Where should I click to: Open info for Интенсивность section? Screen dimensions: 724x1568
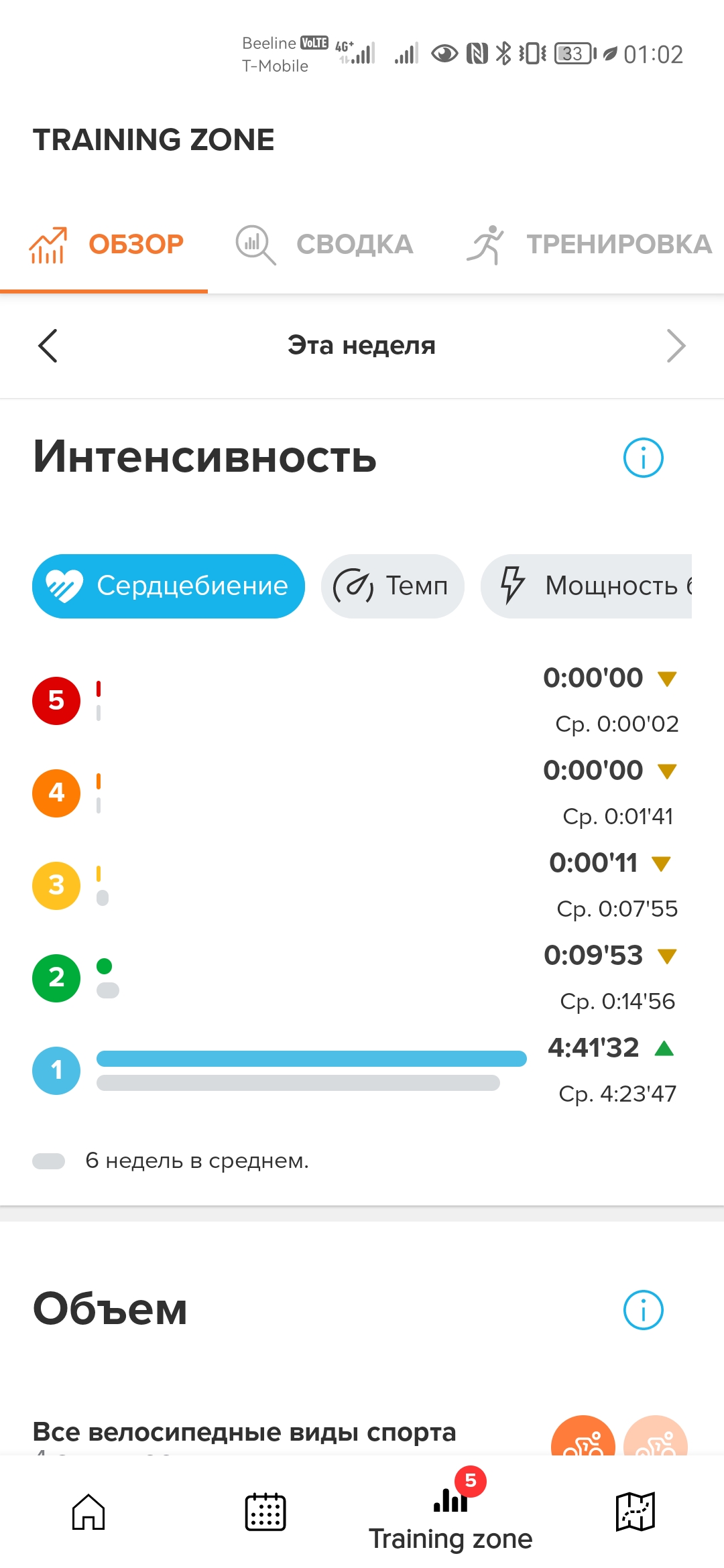click(x=643, y=458)
